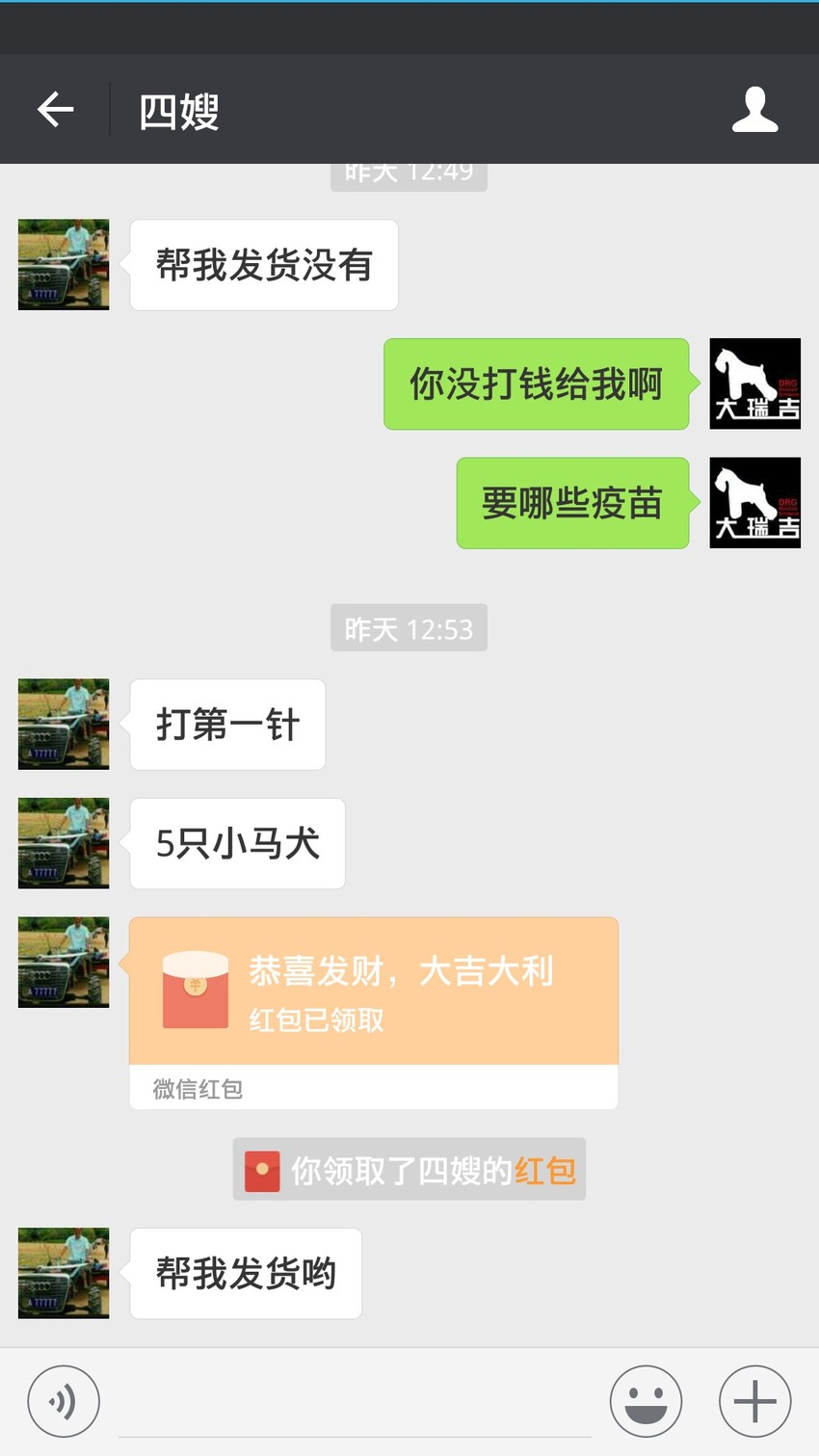Tap the orange 红包 link in the notice
The width and height of the screenshot is (819, 1456).
[545, 1171]
